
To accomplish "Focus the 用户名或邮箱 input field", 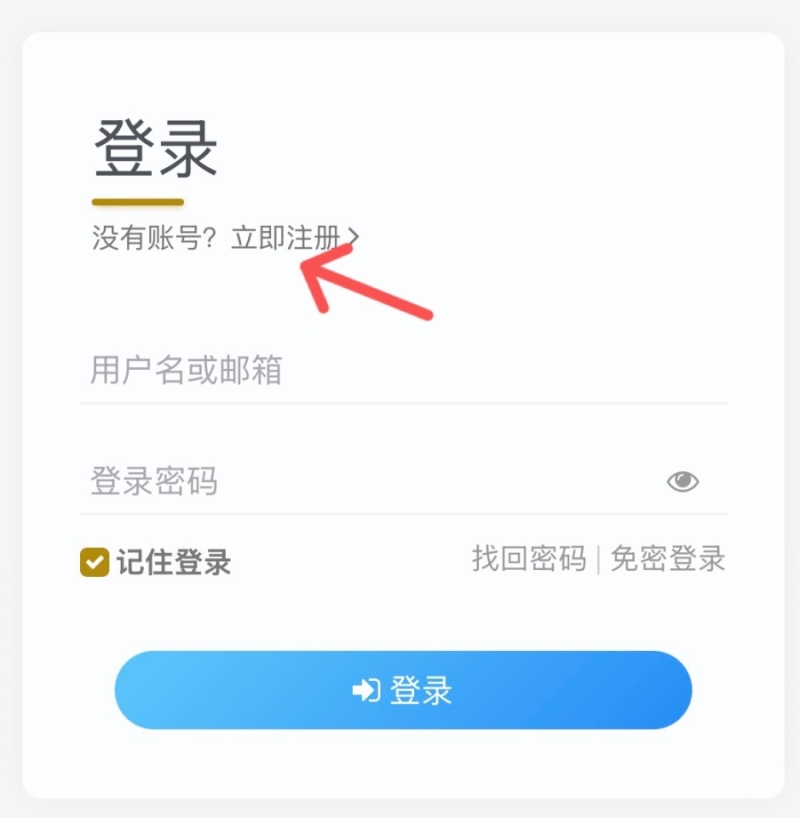I will pos(400,371).
